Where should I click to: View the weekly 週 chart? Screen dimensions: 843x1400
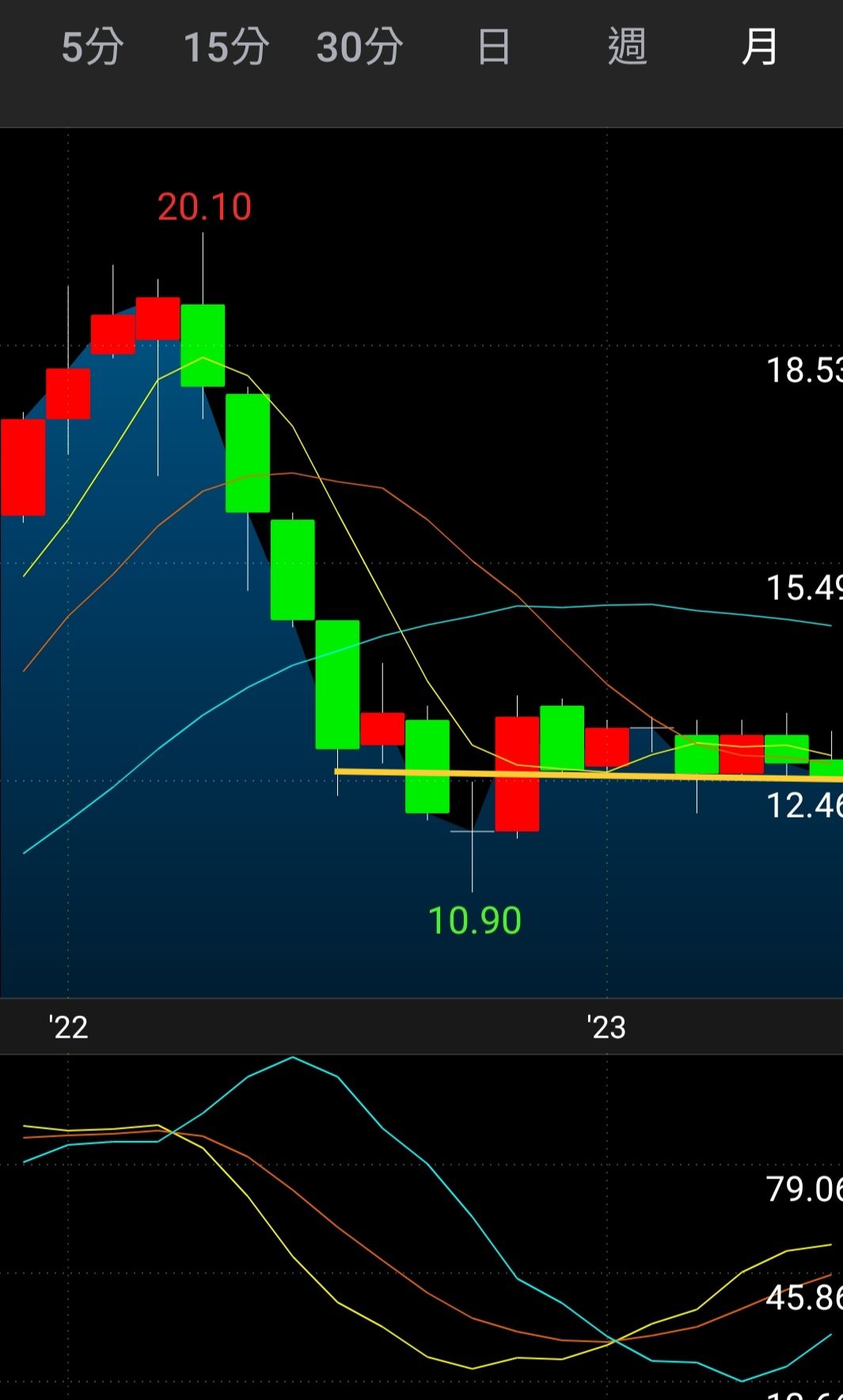point(627,47)
